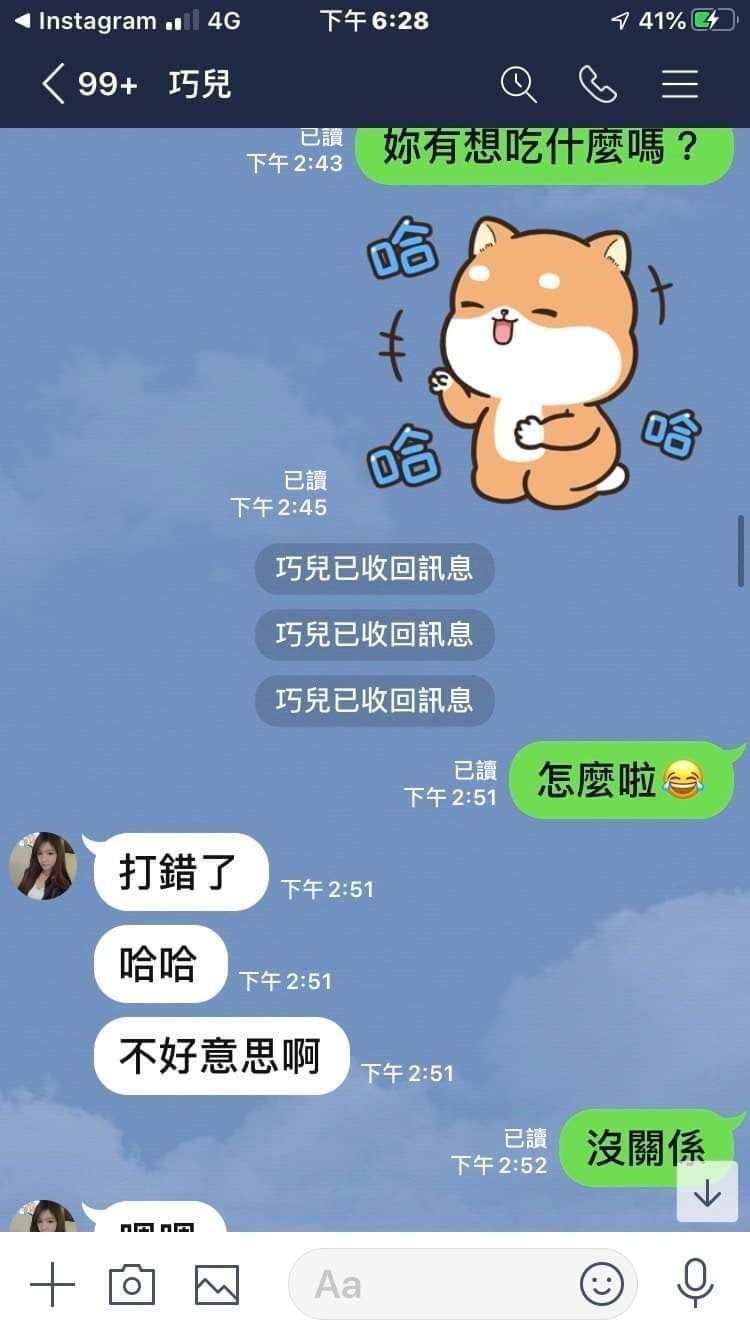Pick a photo from the gallery

click(x=217, y=1284)
